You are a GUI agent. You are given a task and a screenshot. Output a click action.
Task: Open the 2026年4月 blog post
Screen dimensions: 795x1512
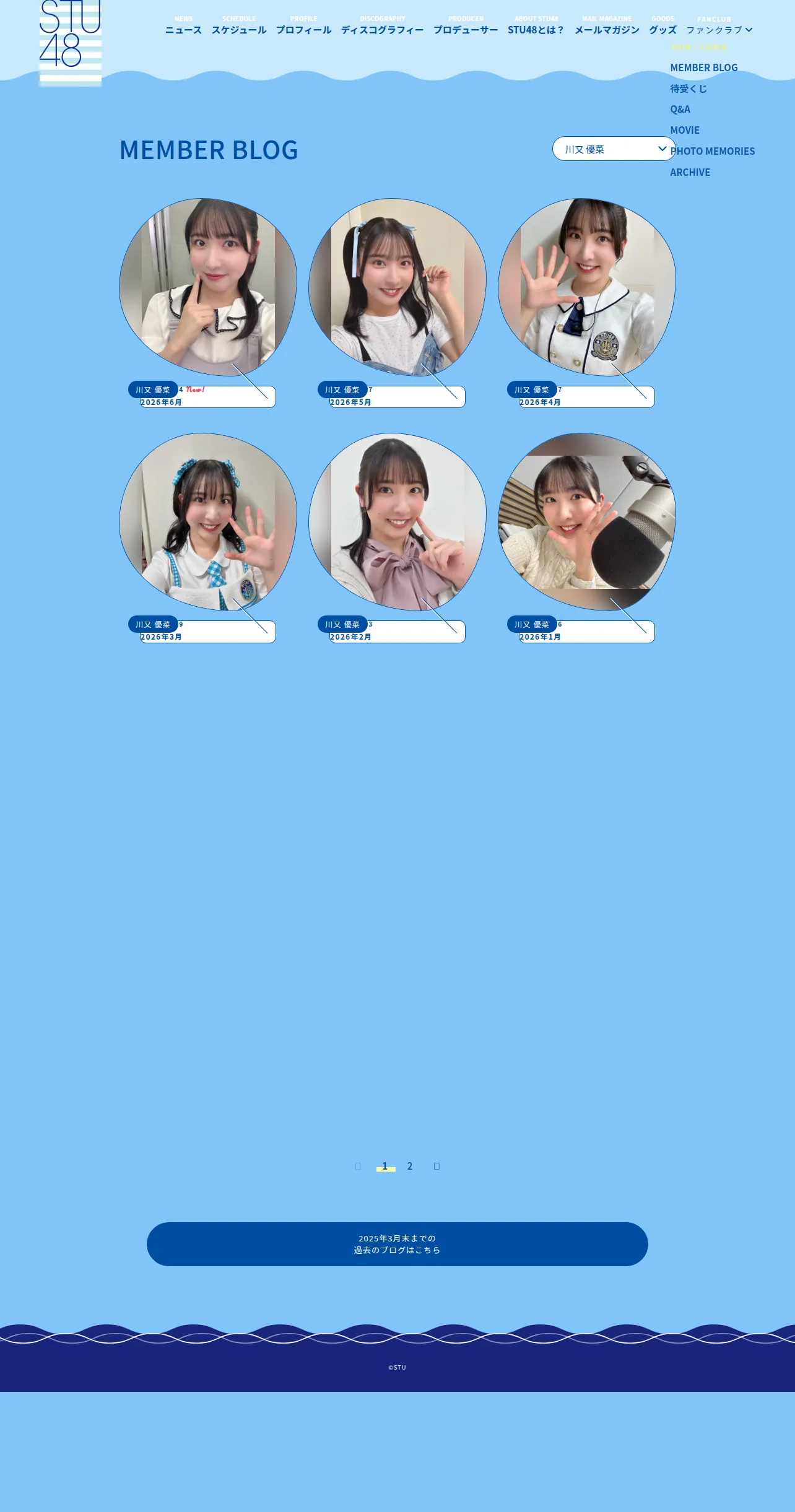click(586, 303)
